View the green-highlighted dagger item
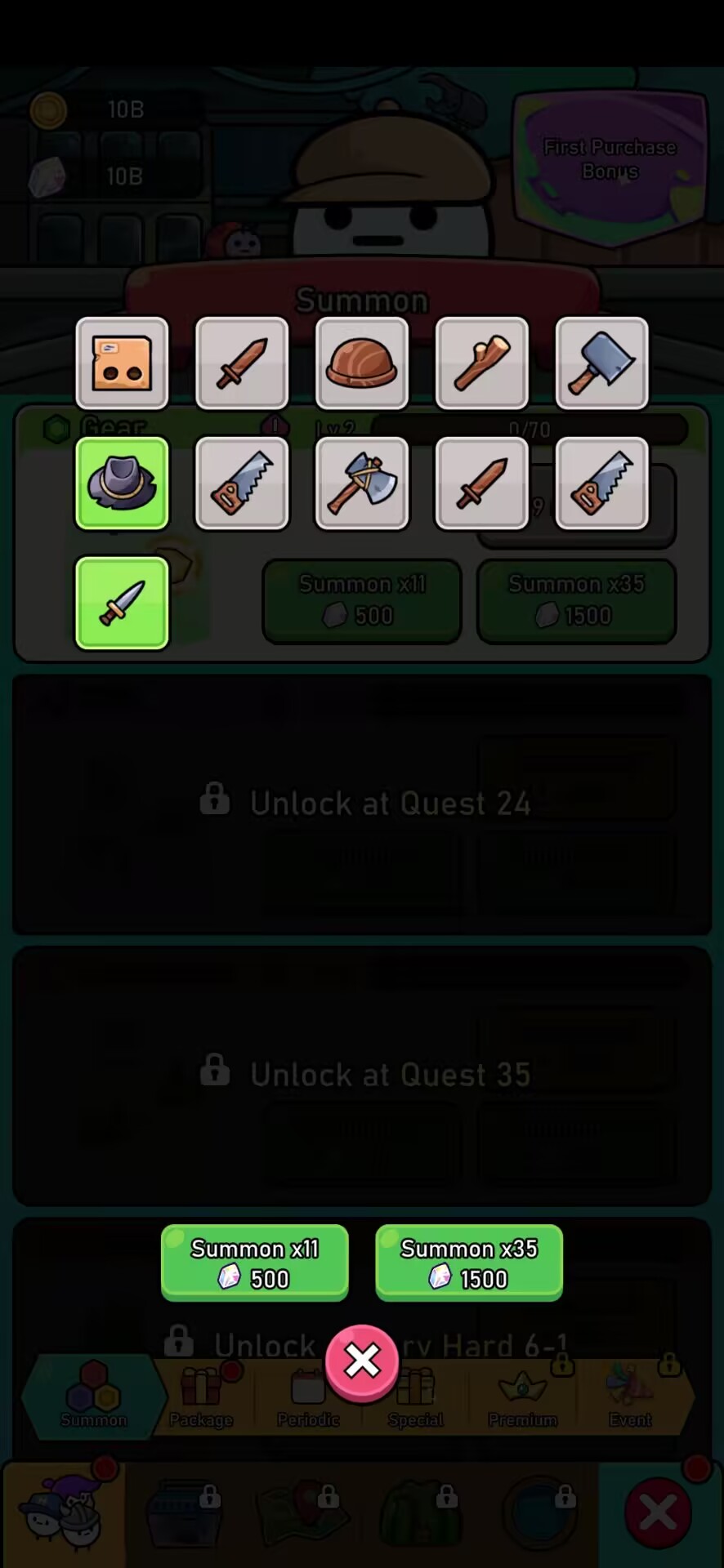Image resolution: width=724 pixels, height=1568 pixels. [122, 604]
